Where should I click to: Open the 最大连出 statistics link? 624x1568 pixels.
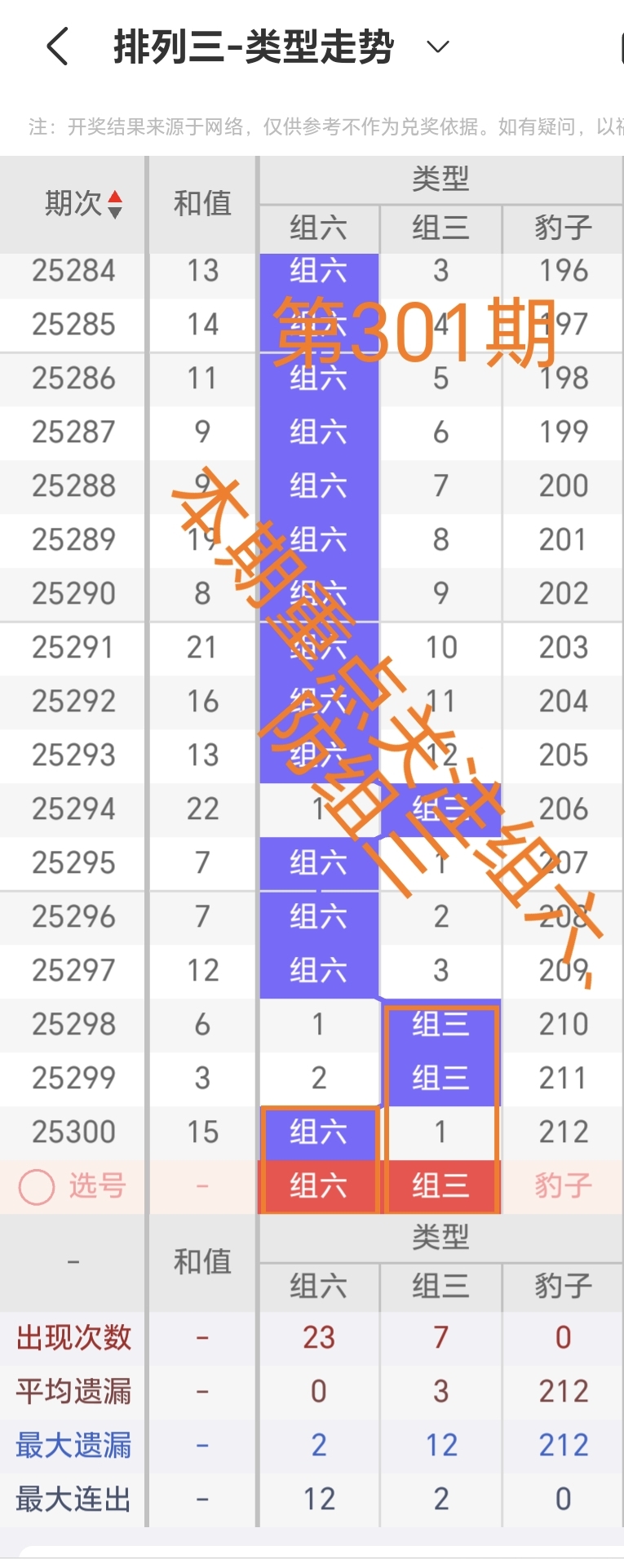72,1499
